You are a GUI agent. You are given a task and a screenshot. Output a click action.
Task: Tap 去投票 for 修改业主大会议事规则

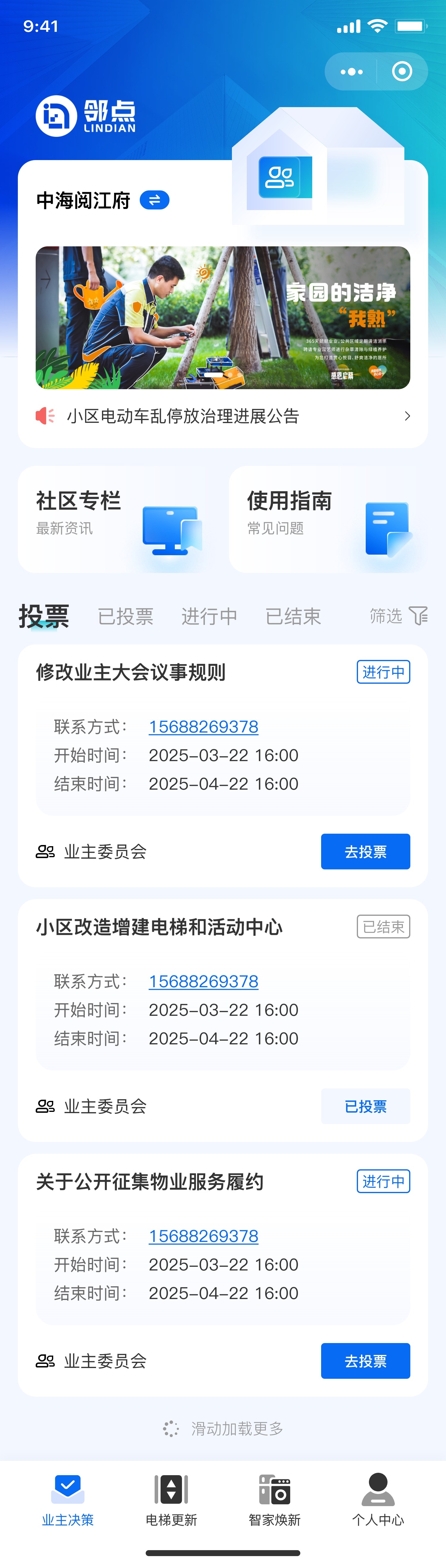(365, 852)
